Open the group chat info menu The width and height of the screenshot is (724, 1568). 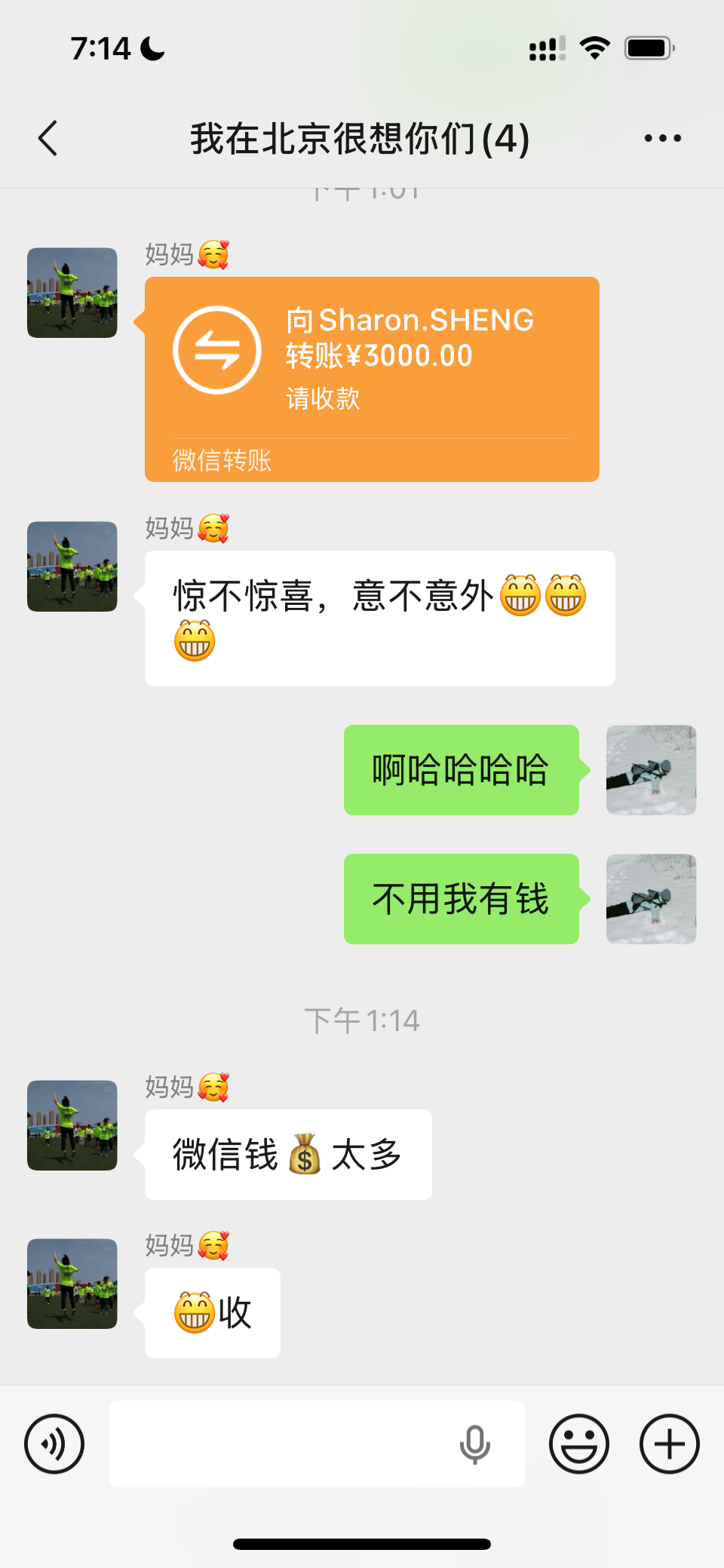(662, 139)
